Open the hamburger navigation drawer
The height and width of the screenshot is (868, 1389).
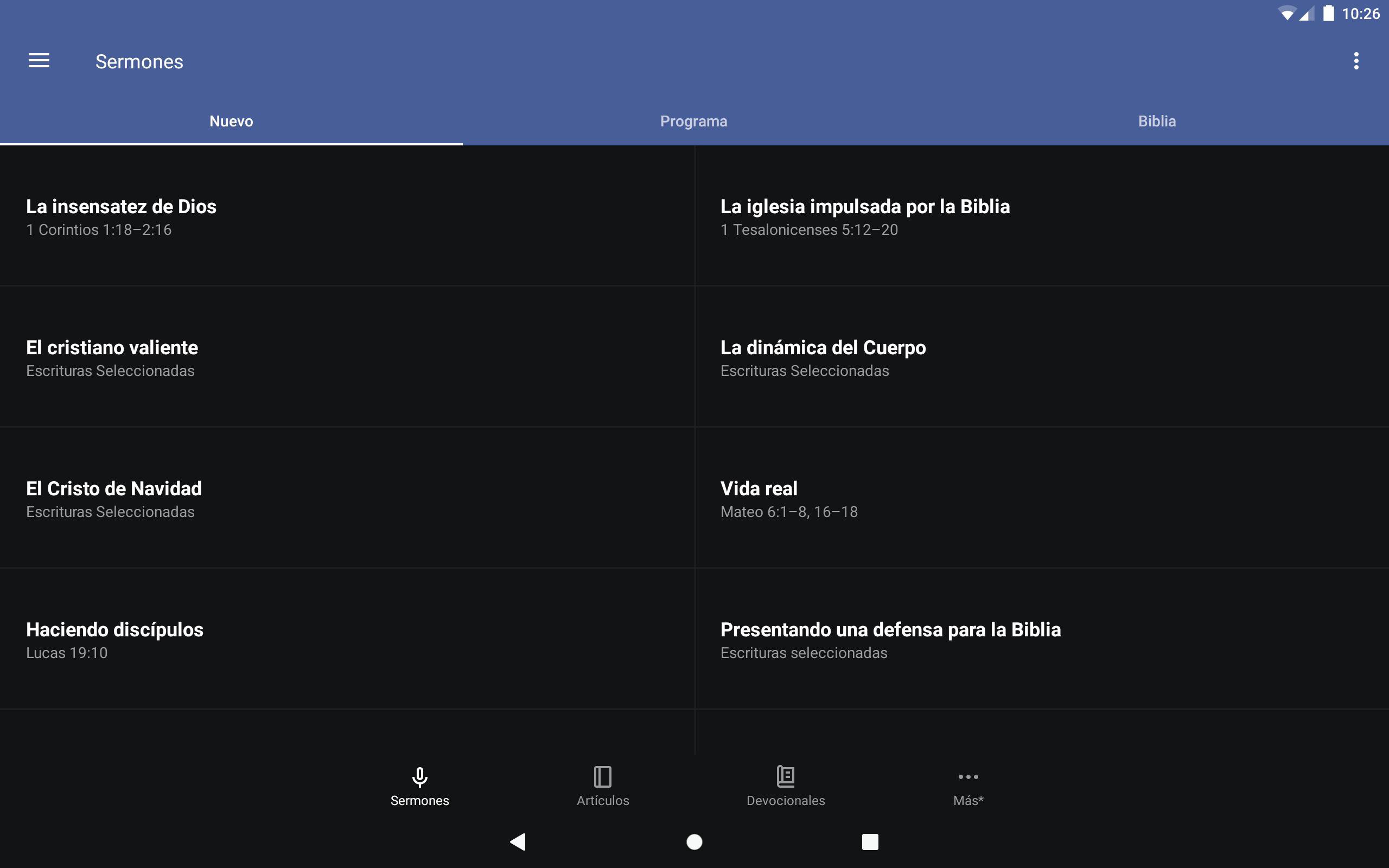point(39,61)
